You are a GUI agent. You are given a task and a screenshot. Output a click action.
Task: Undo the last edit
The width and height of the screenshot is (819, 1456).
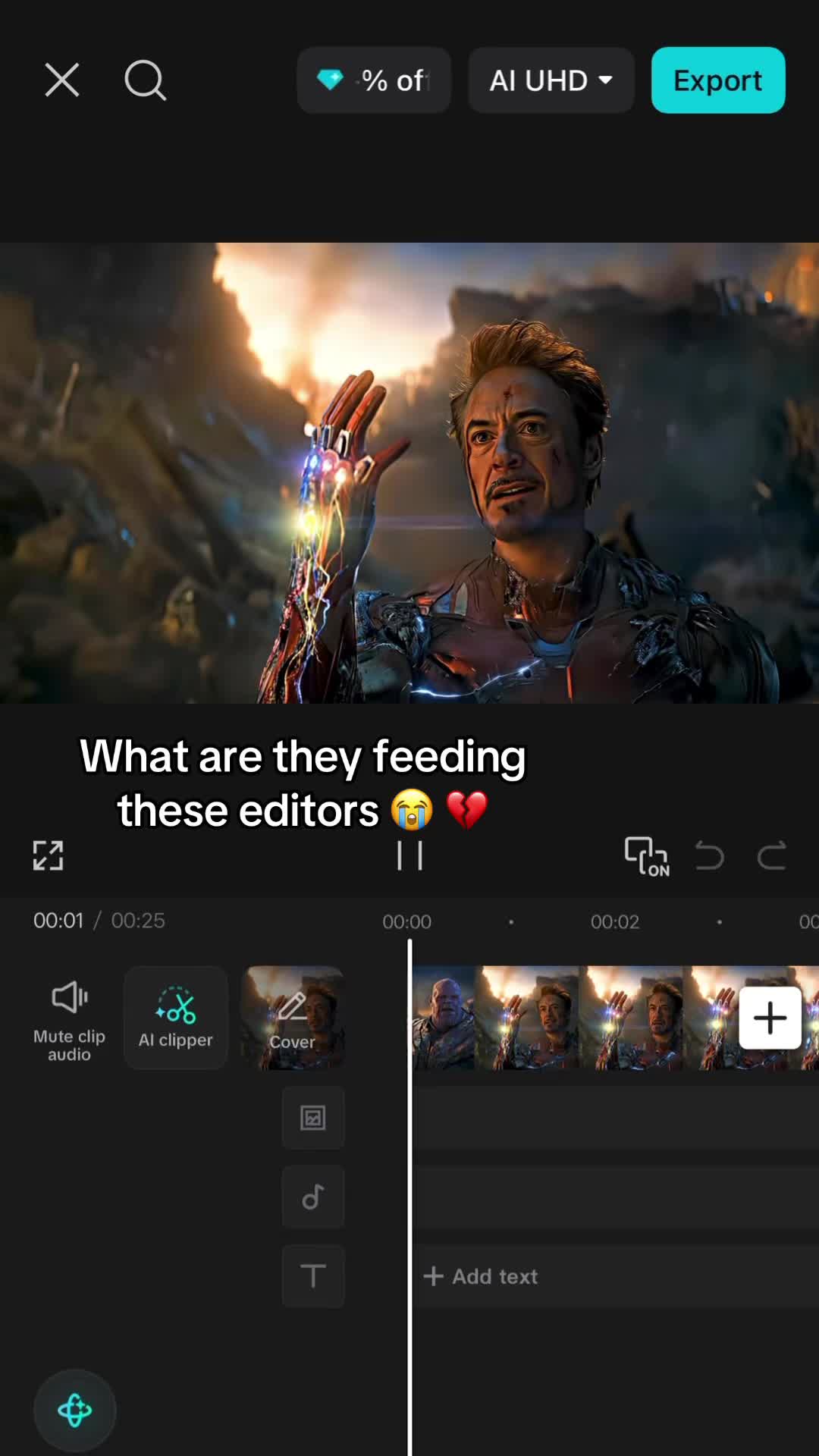pos(710,856)
